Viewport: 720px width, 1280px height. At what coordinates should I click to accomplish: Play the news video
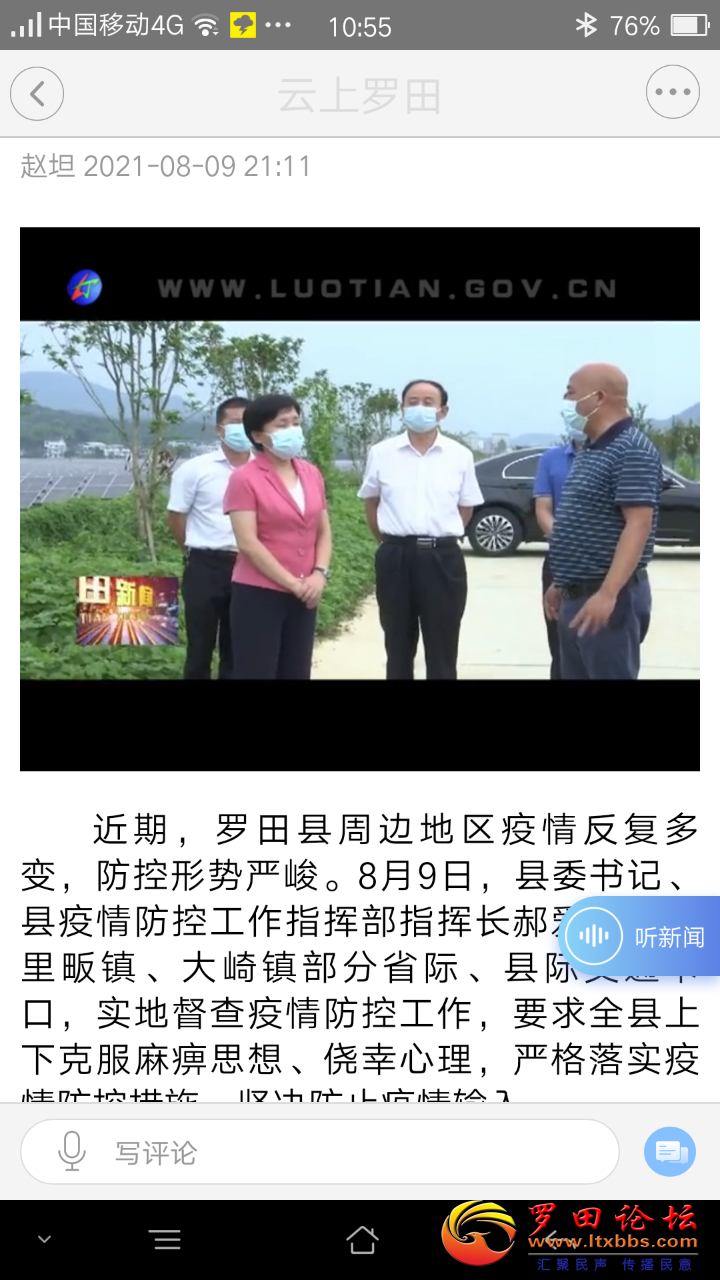(360, 499)
